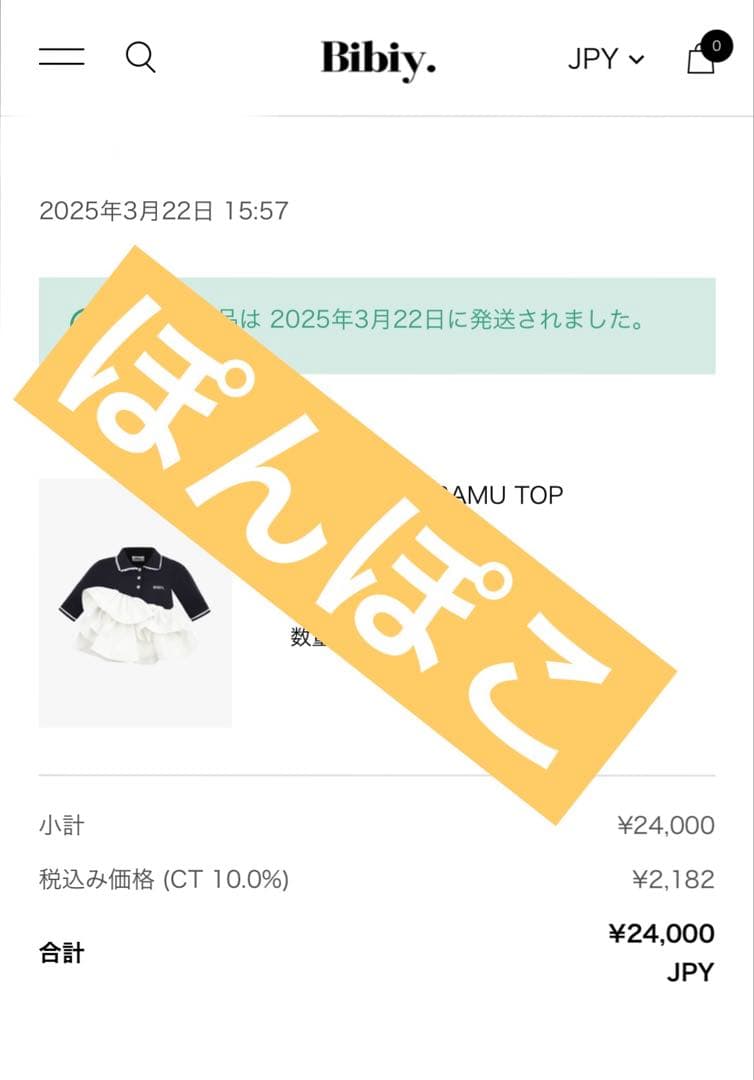Select the order date 2025年3月22日 15:57

tap(163, 211)
